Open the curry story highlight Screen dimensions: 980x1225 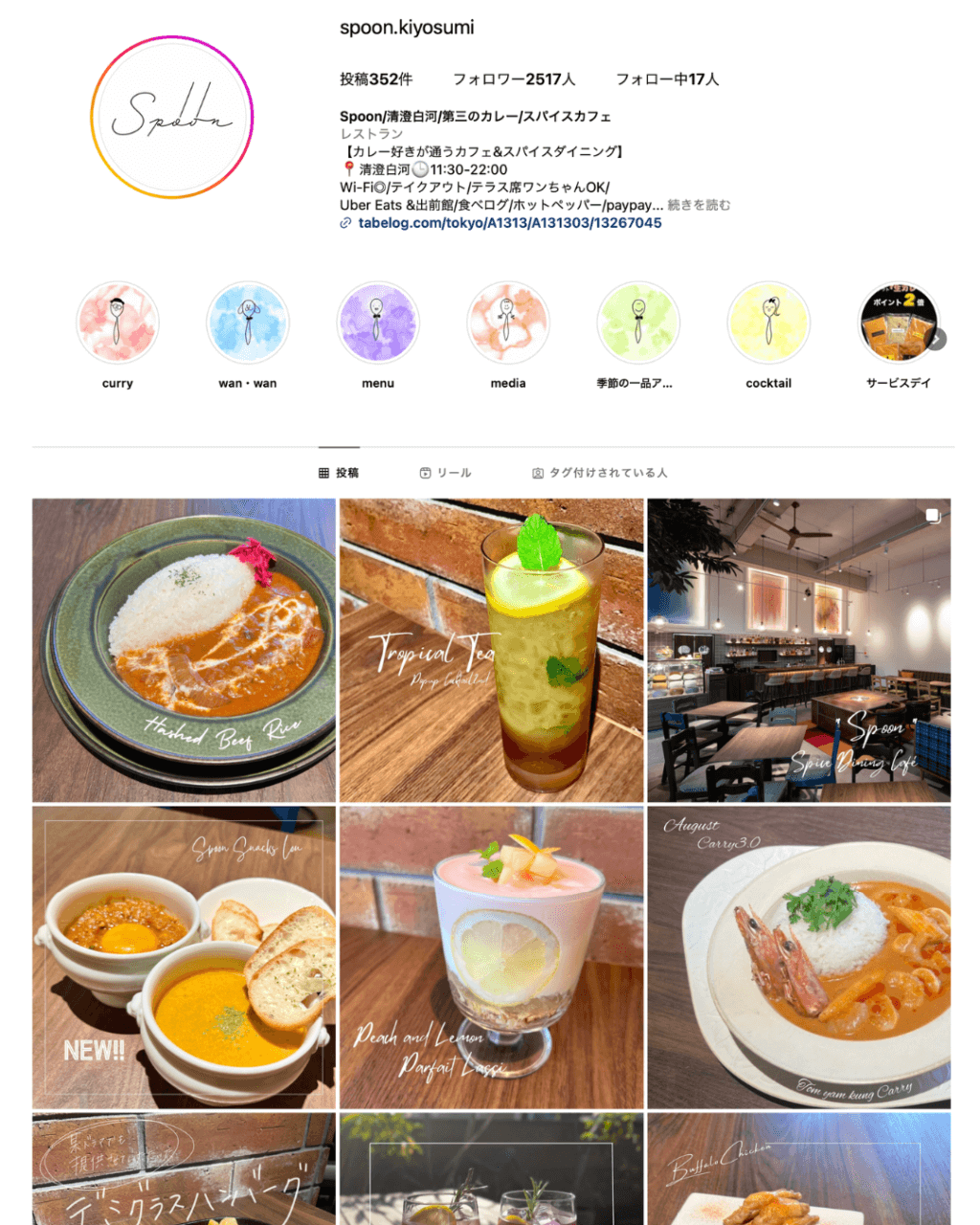(x=118, y=323)
